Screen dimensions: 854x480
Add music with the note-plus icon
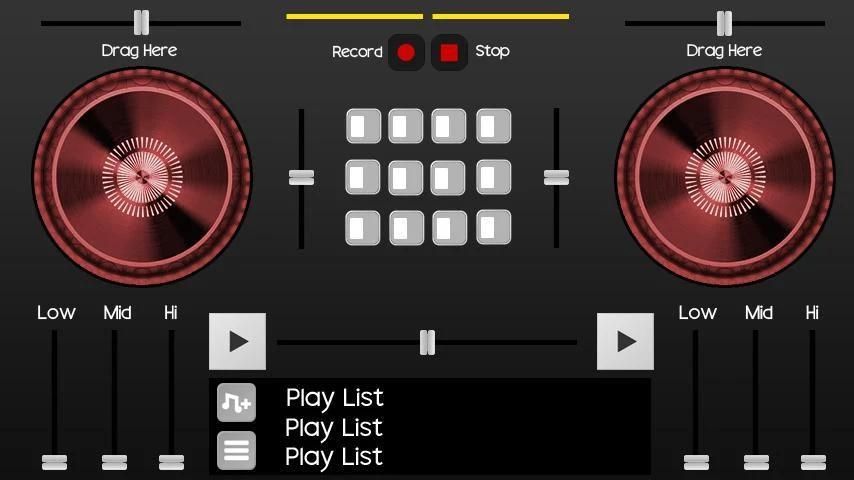[236, 403]
